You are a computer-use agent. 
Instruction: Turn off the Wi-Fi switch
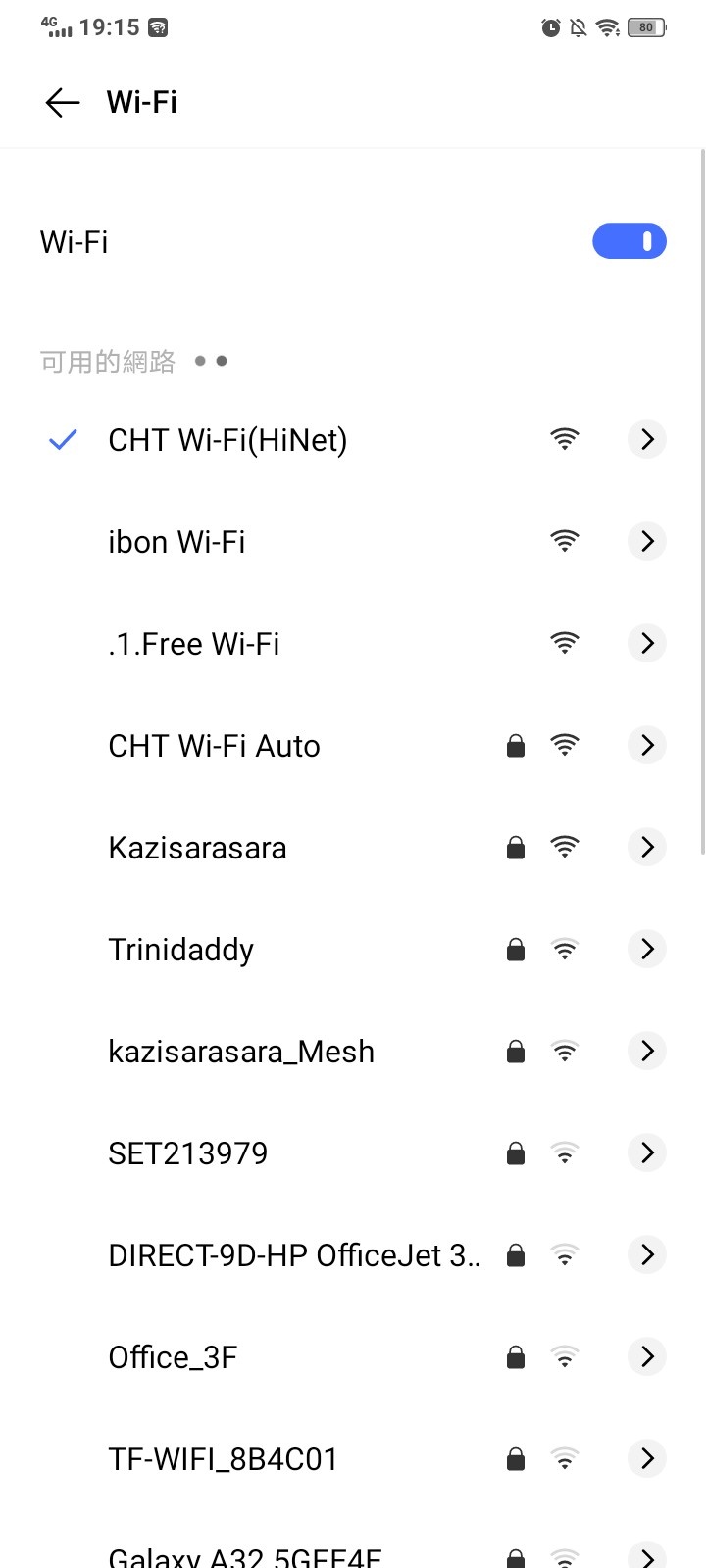629,242
